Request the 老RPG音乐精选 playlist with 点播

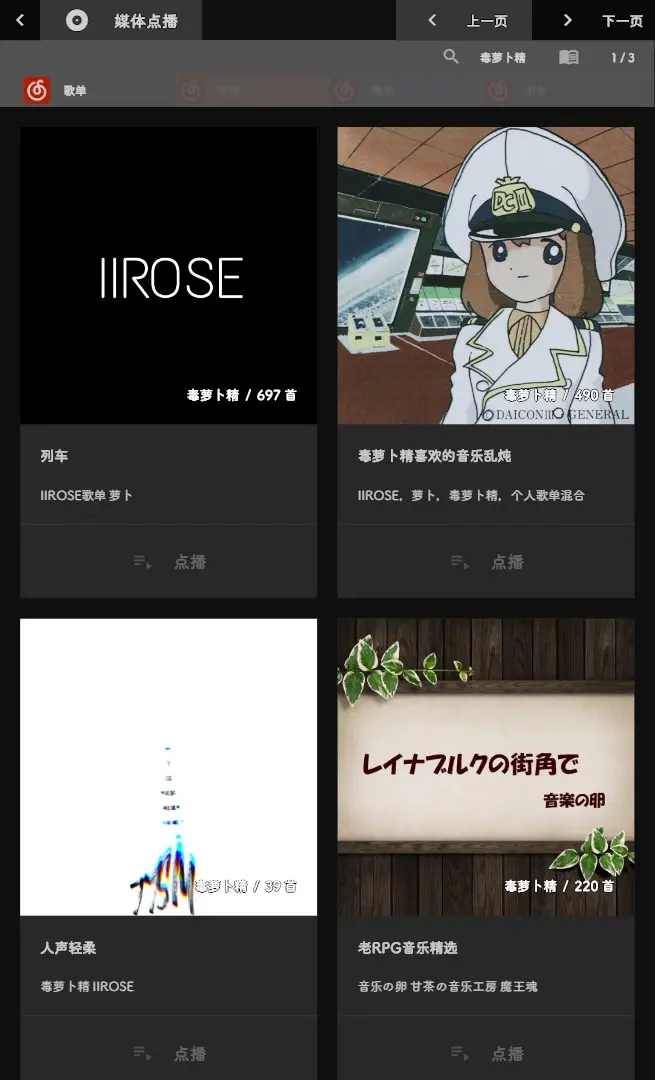coord(486,1053)
